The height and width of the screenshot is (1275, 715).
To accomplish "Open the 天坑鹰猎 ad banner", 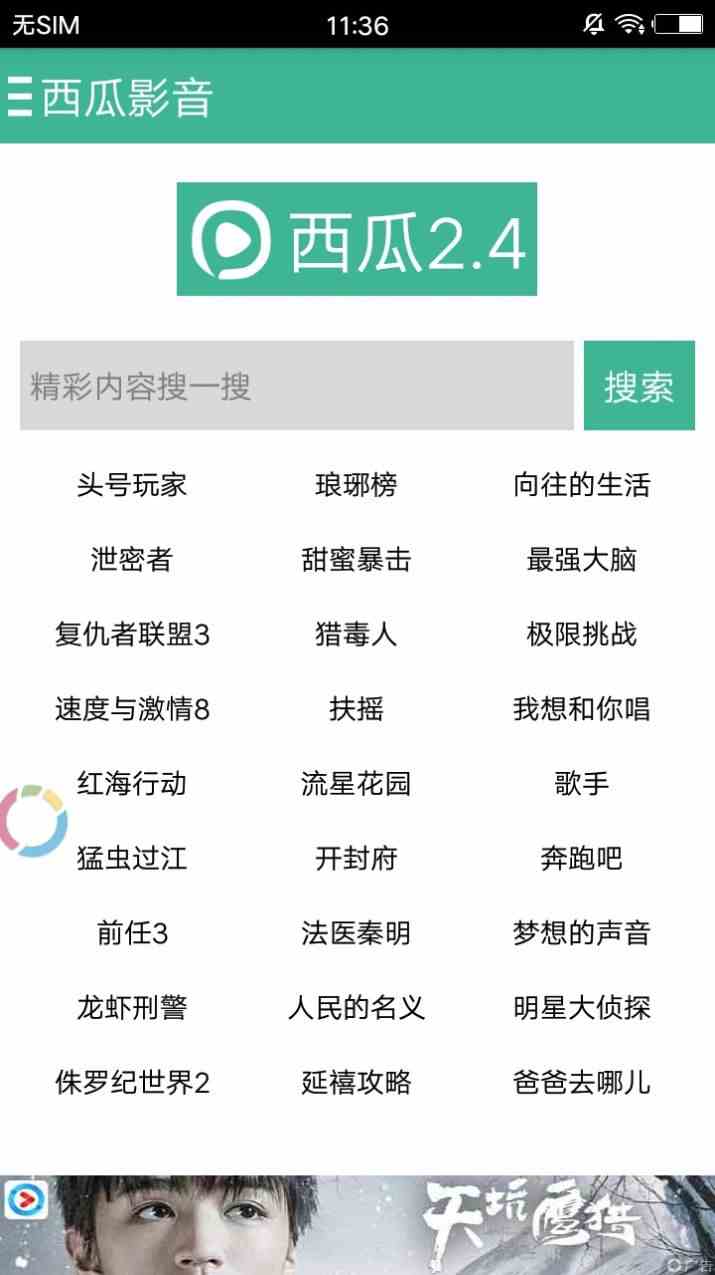I will pos(357,1225).
